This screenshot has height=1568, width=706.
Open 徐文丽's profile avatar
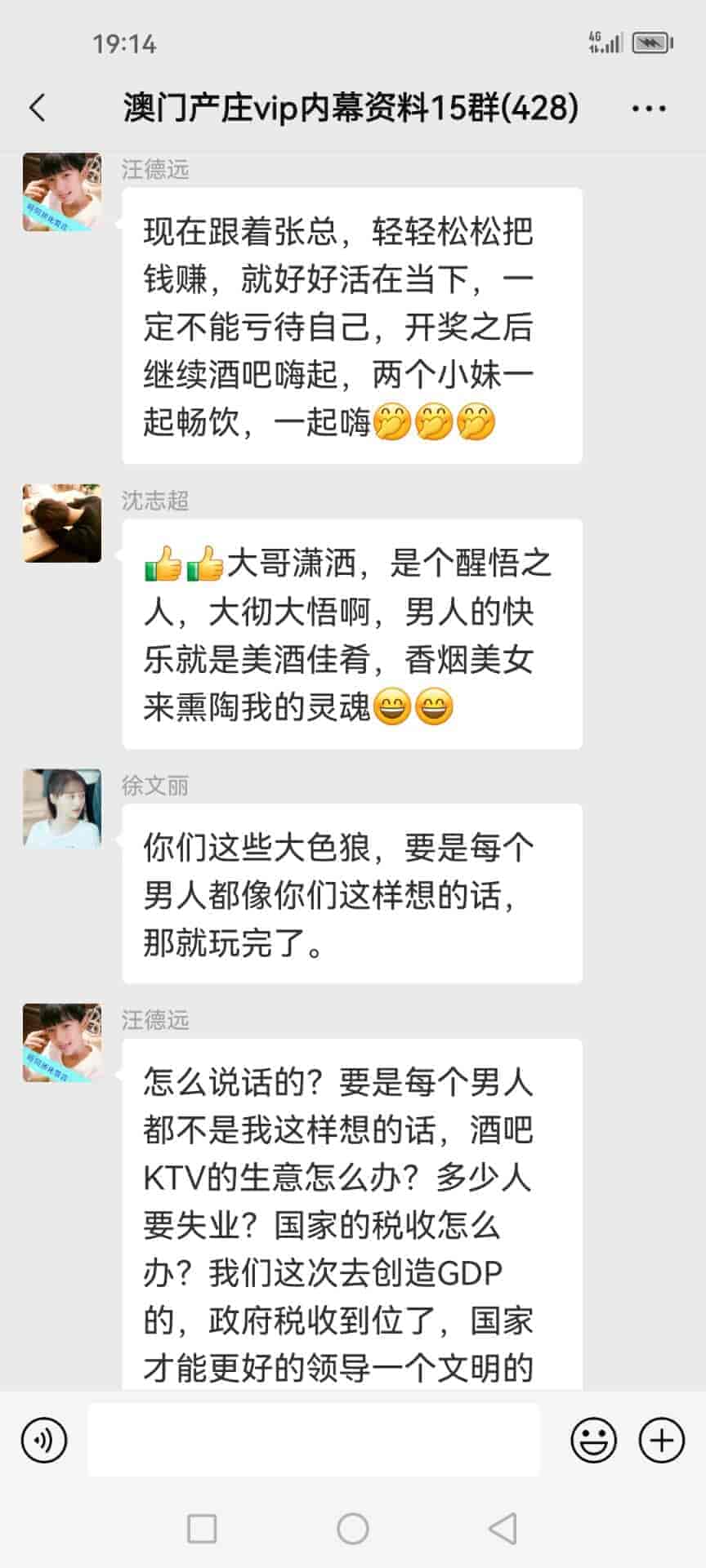coord(62,808)
